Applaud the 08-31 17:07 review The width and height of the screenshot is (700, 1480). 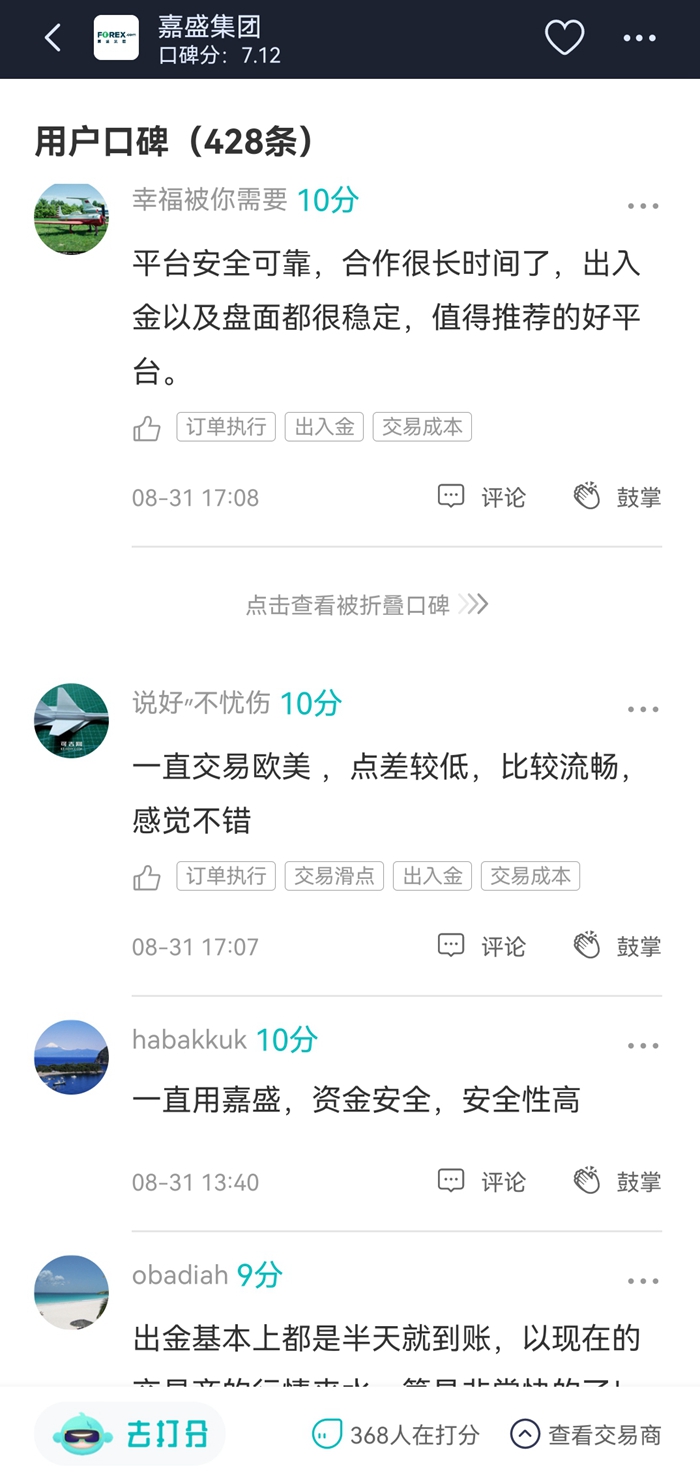tap(617, 945)
